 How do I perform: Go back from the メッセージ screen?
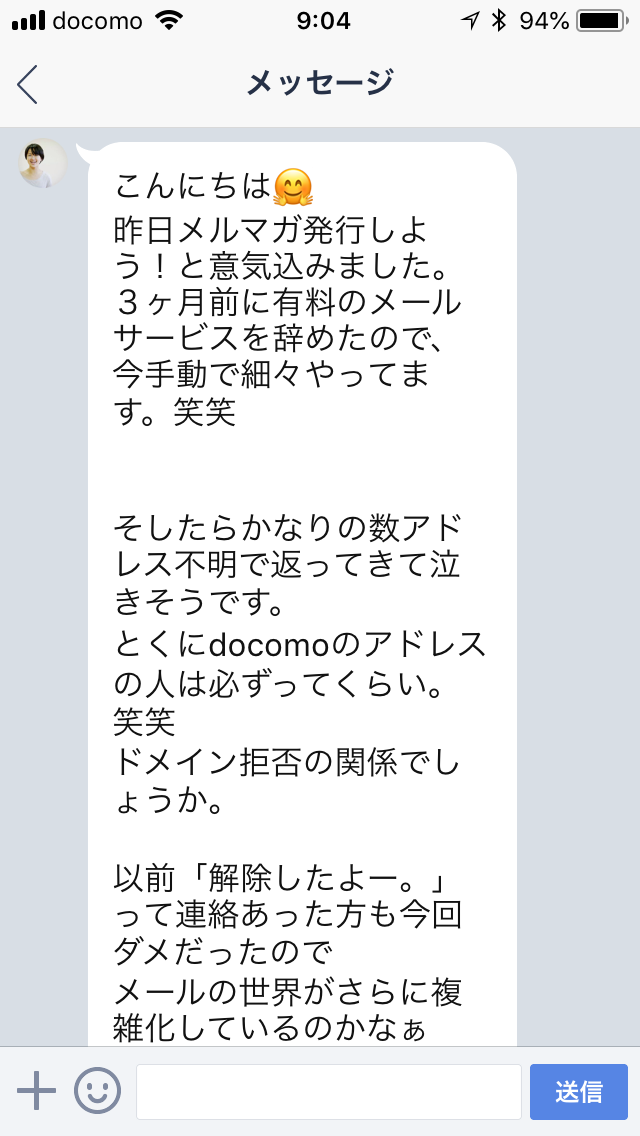(x=28, y=84)
